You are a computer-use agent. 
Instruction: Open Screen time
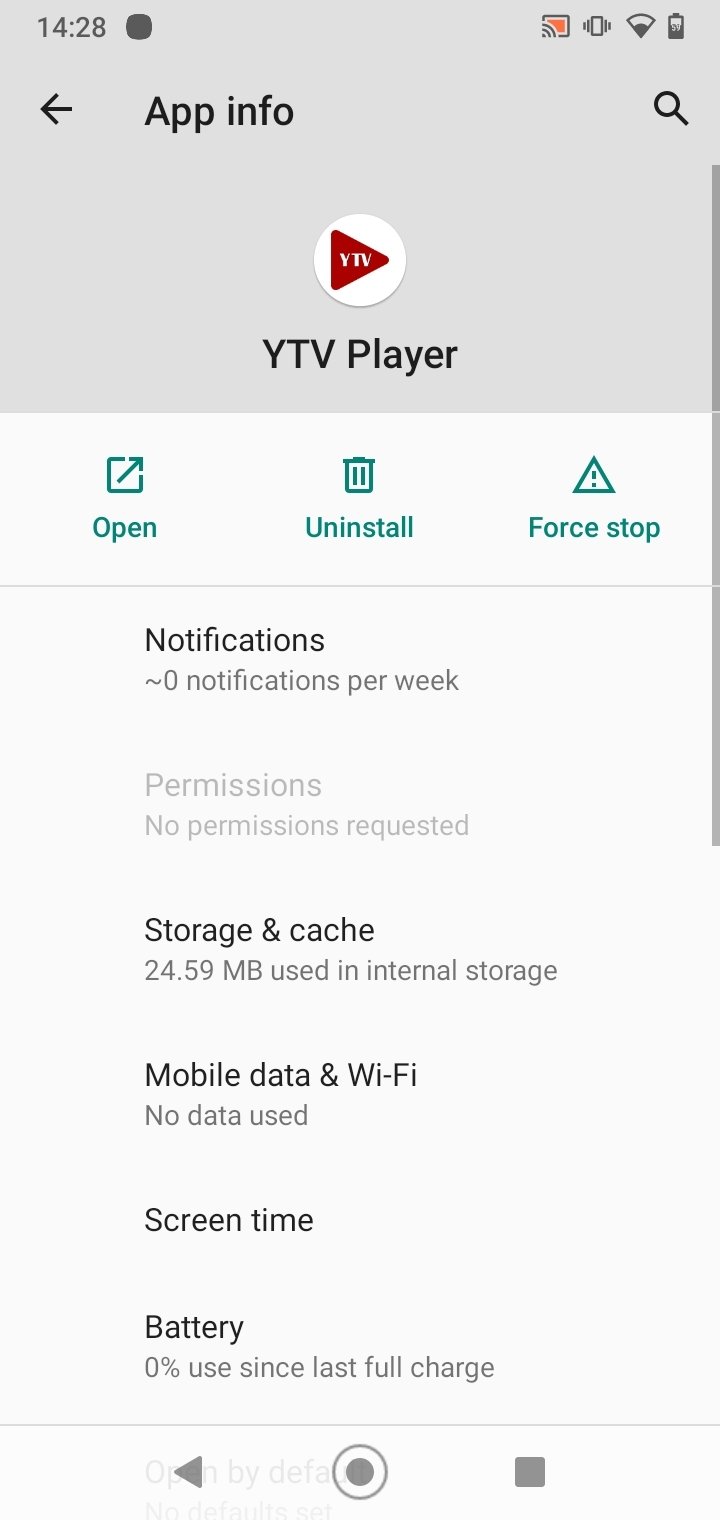pos(360,1220)
